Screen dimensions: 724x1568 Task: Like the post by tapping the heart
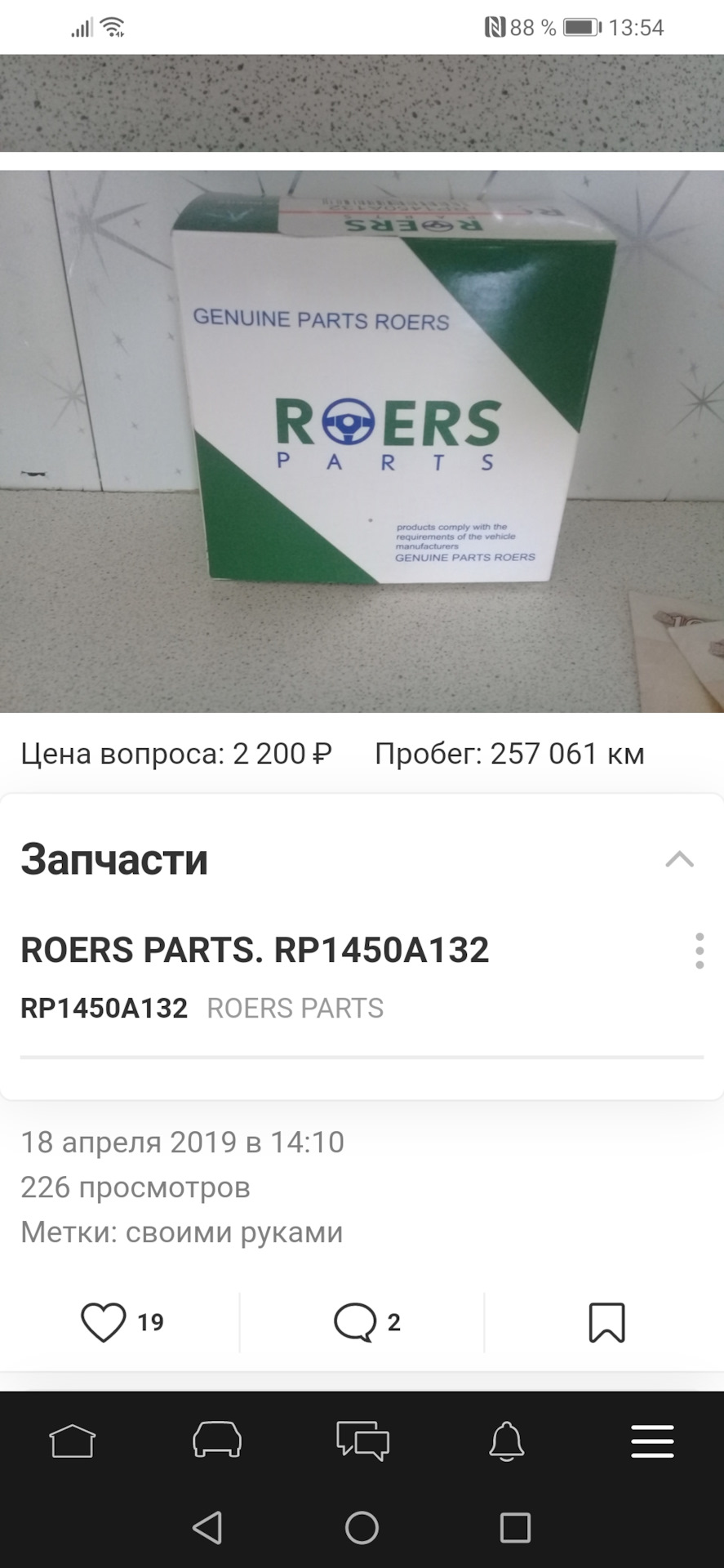click(x=104, y=1321)
